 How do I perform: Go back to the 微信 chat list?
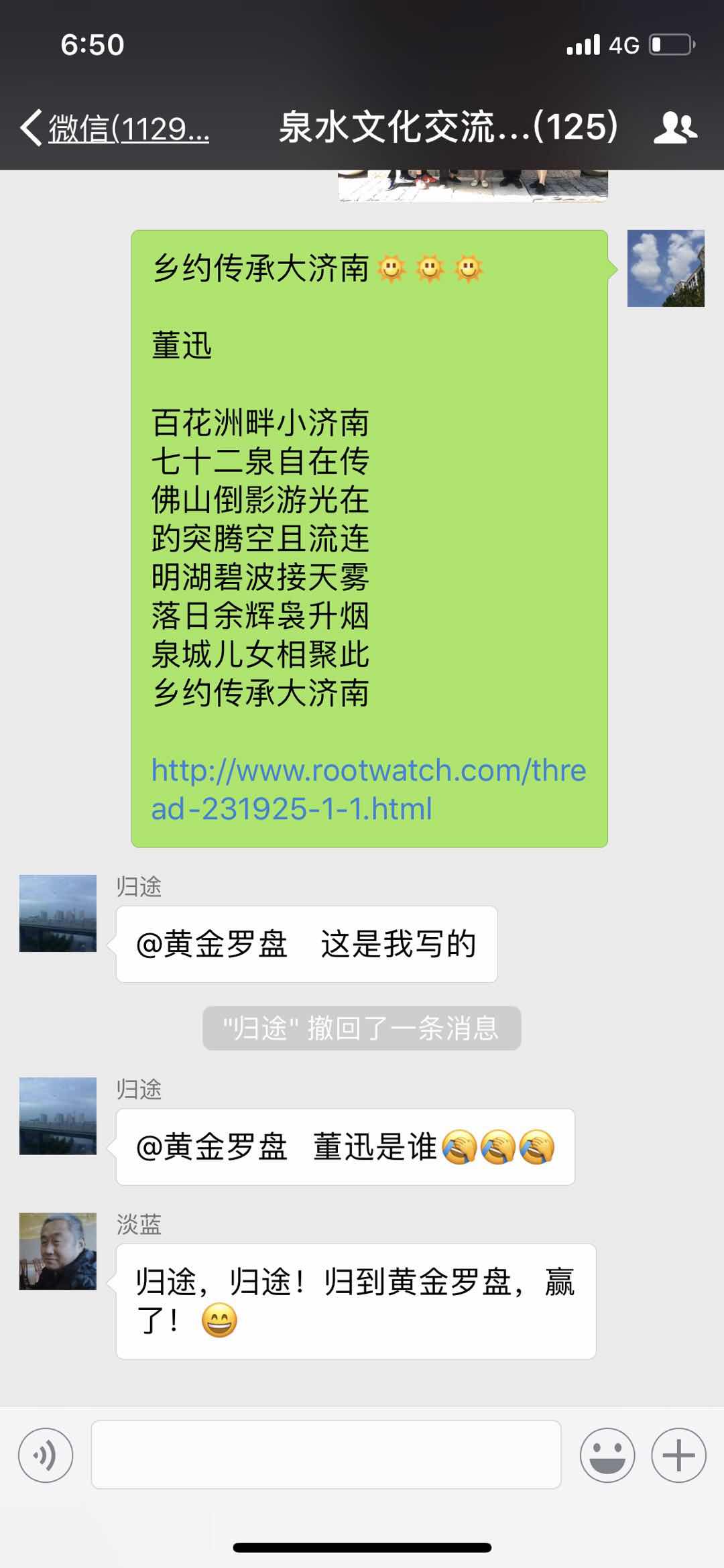(x=114, y=127)
